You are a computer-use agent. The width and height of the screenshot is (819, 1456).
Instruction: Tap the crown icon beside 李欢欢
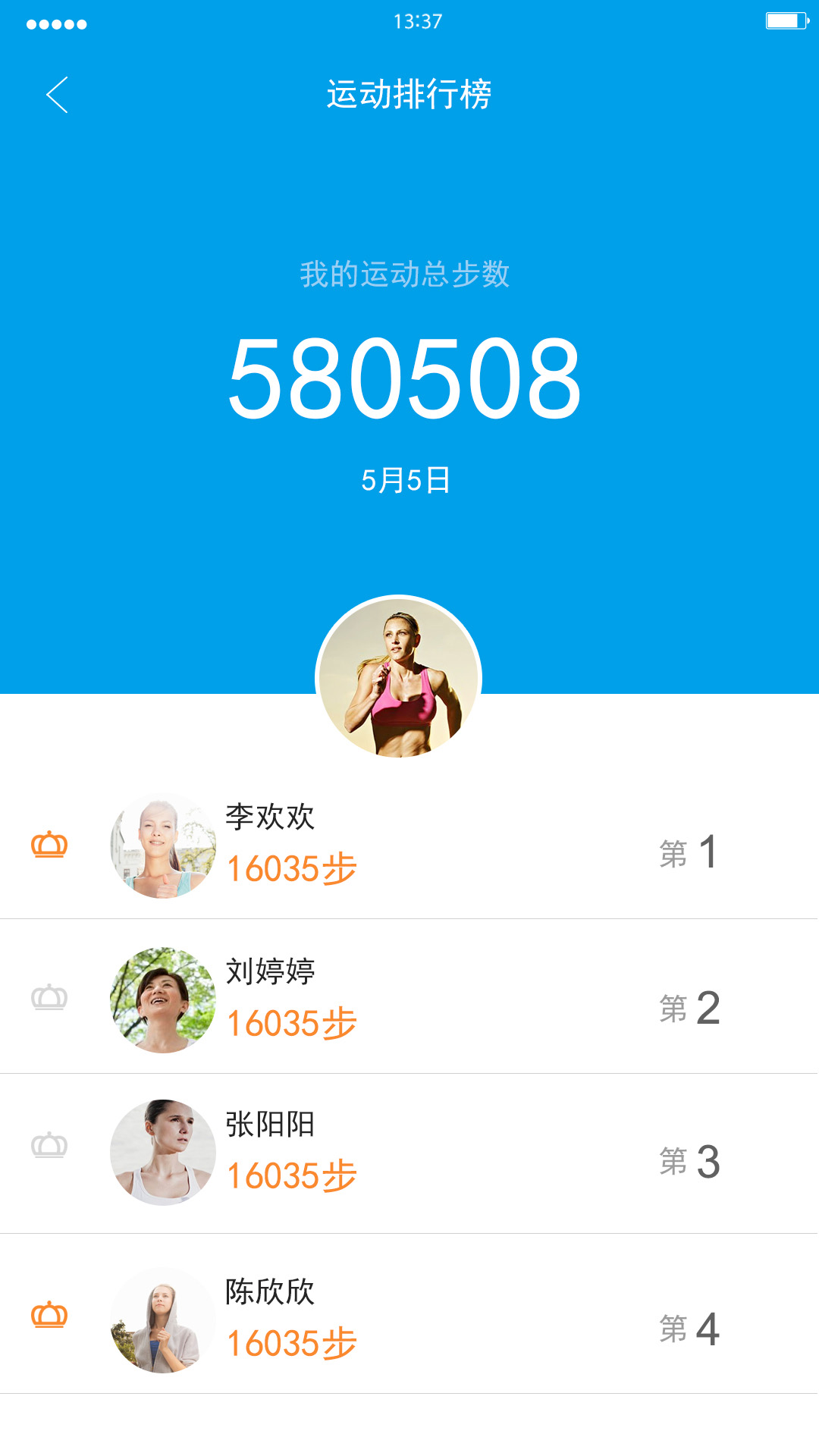(x=49, y=845)
